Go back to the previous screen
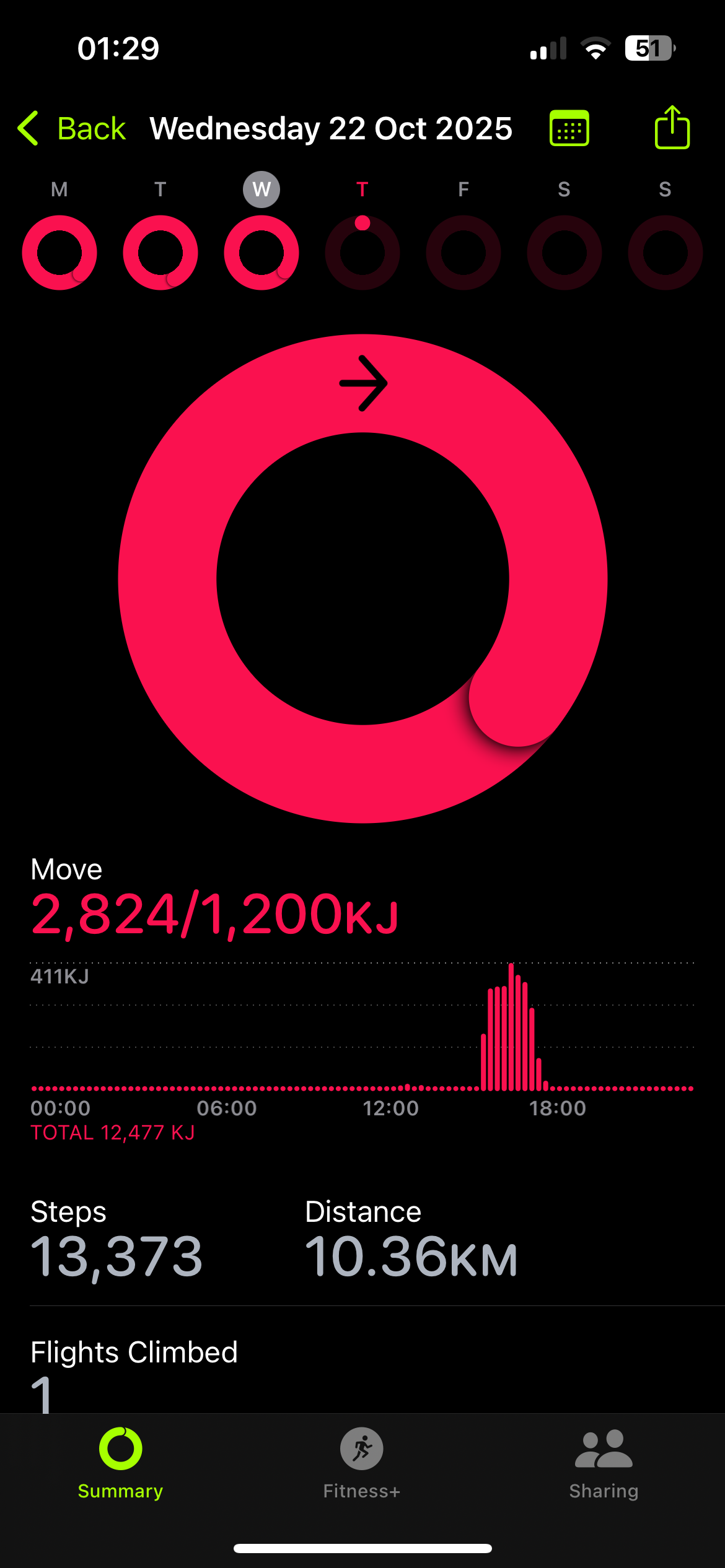Screen dimensions: 725x1568 coord(72,129)
